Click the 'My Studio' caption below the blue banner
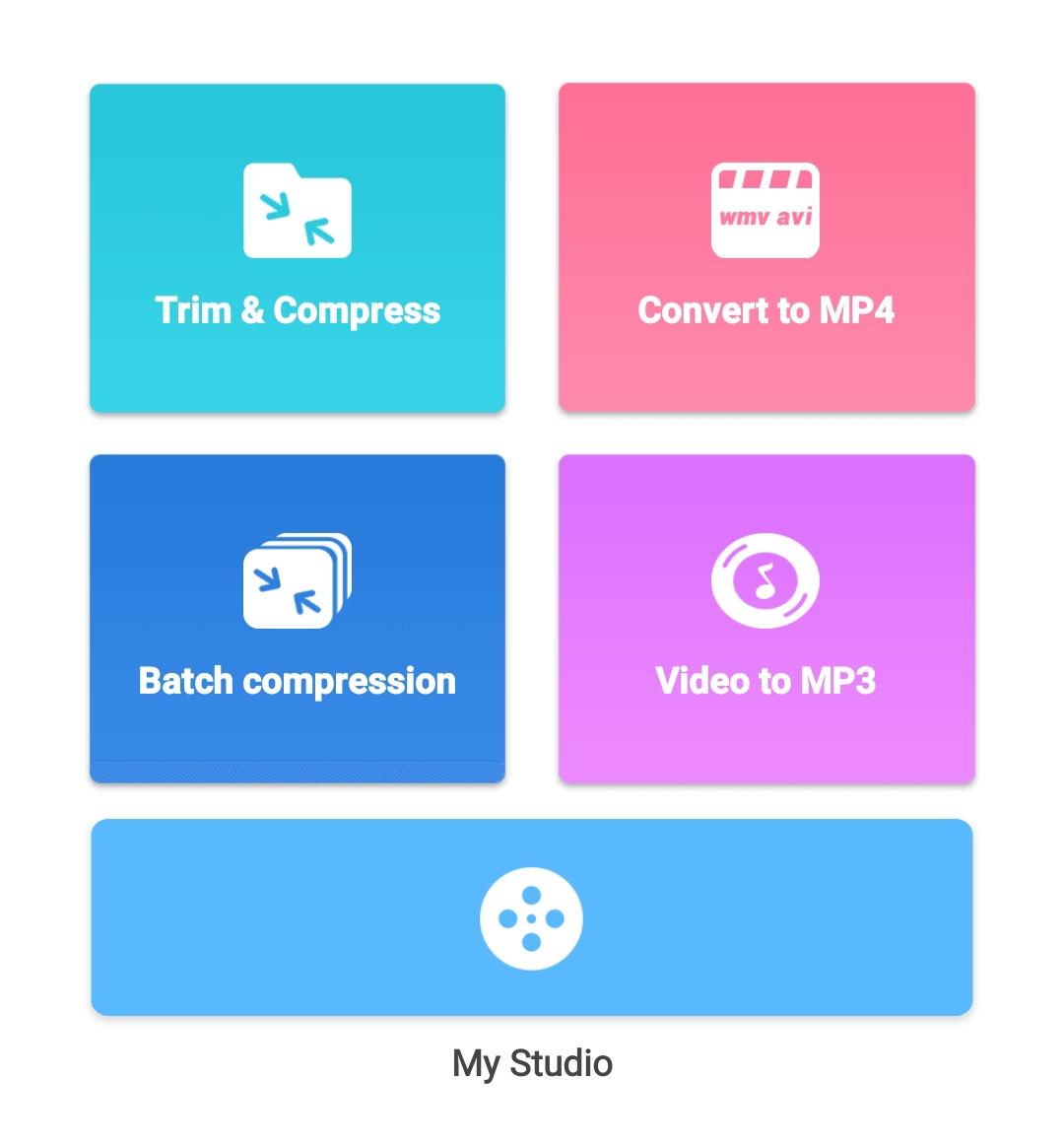This screenshot has width=1064, height=1147. point(531,1064)
